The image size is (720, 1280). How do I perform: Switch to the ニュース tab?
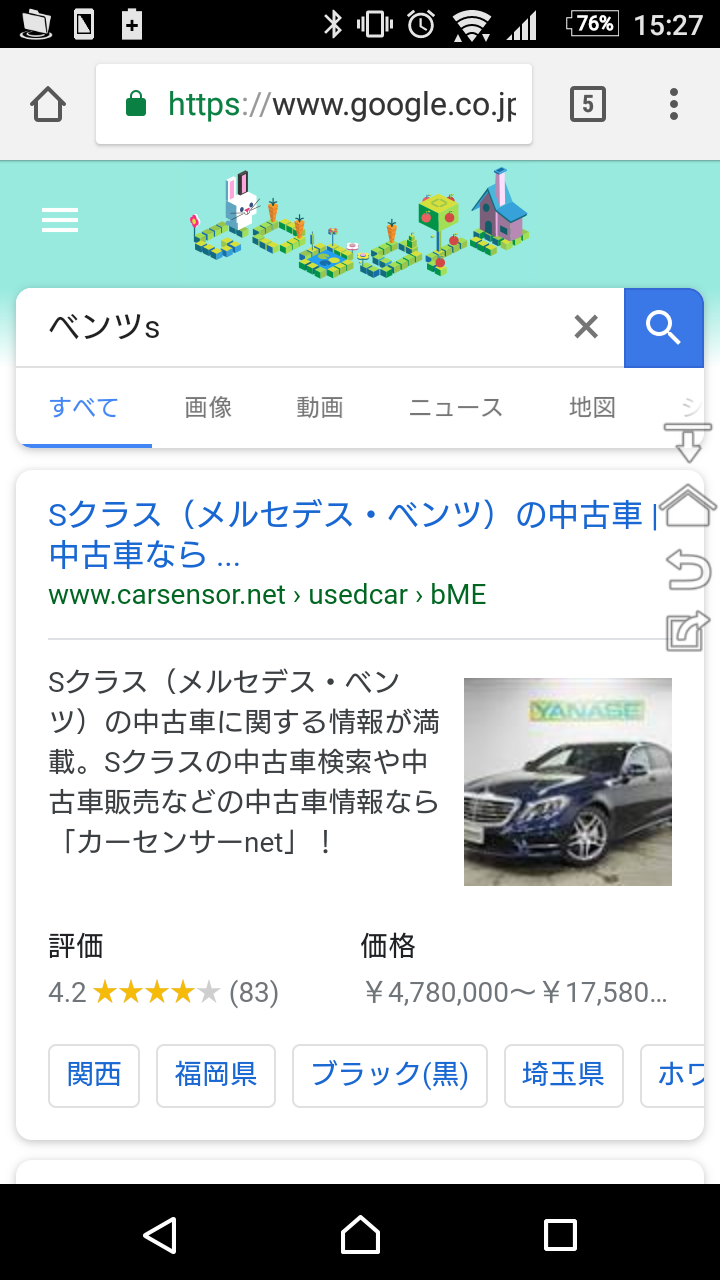[x=455, y=408]
